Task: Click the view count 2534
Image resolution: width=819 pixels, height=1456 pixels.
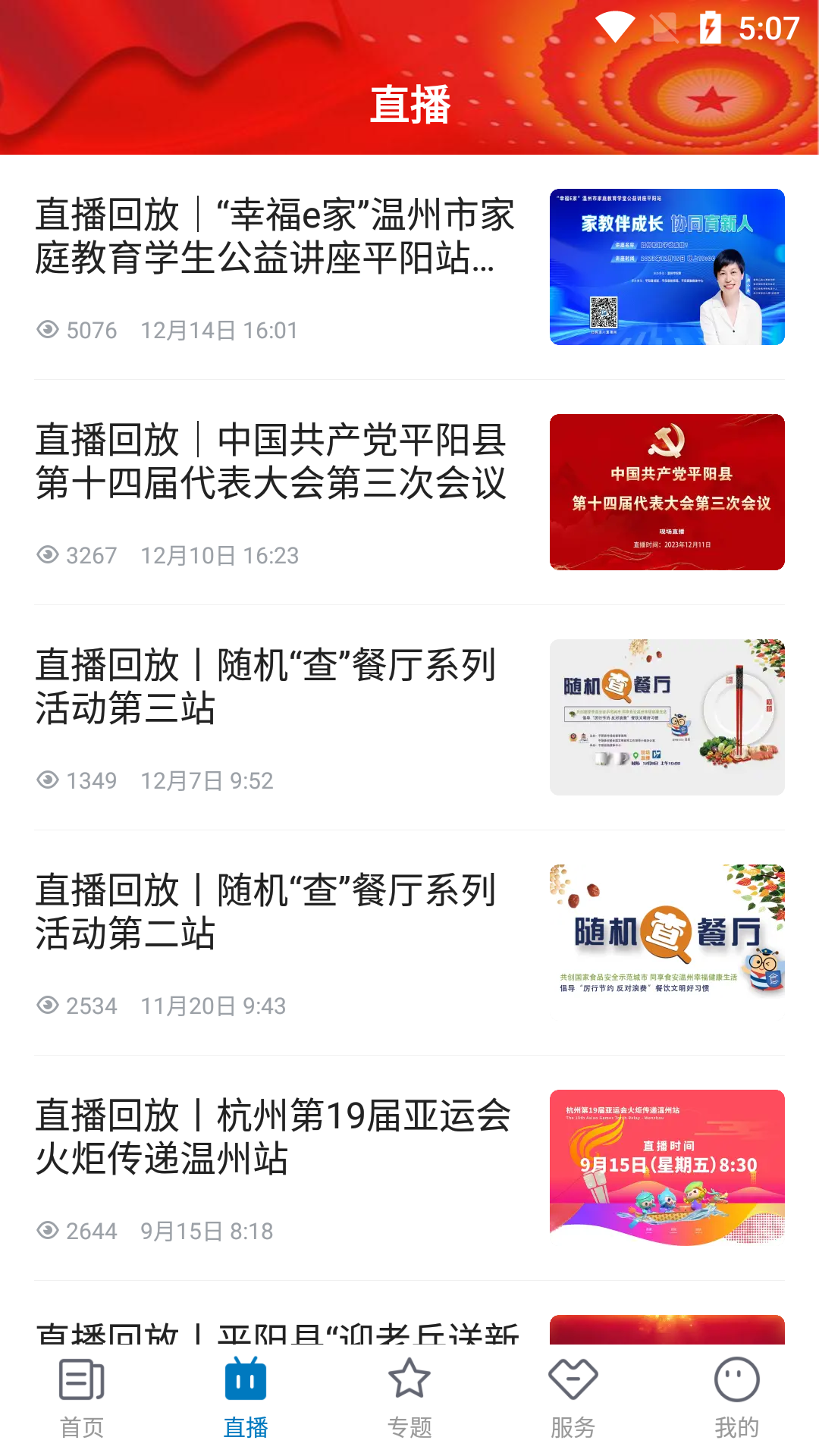Action: [x=91, y=1006]
